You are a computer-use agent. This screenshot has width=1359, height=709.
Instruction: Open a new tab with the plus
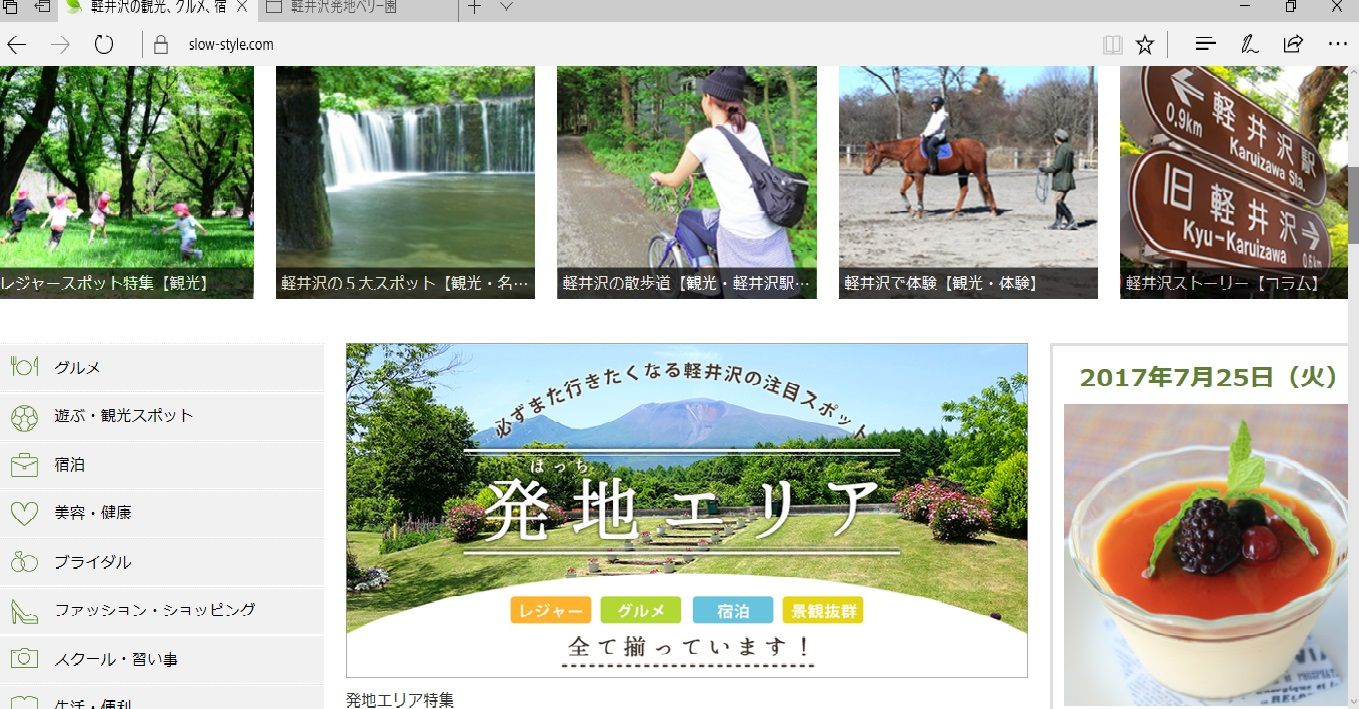pyautogui.click(x=475, y=8)
